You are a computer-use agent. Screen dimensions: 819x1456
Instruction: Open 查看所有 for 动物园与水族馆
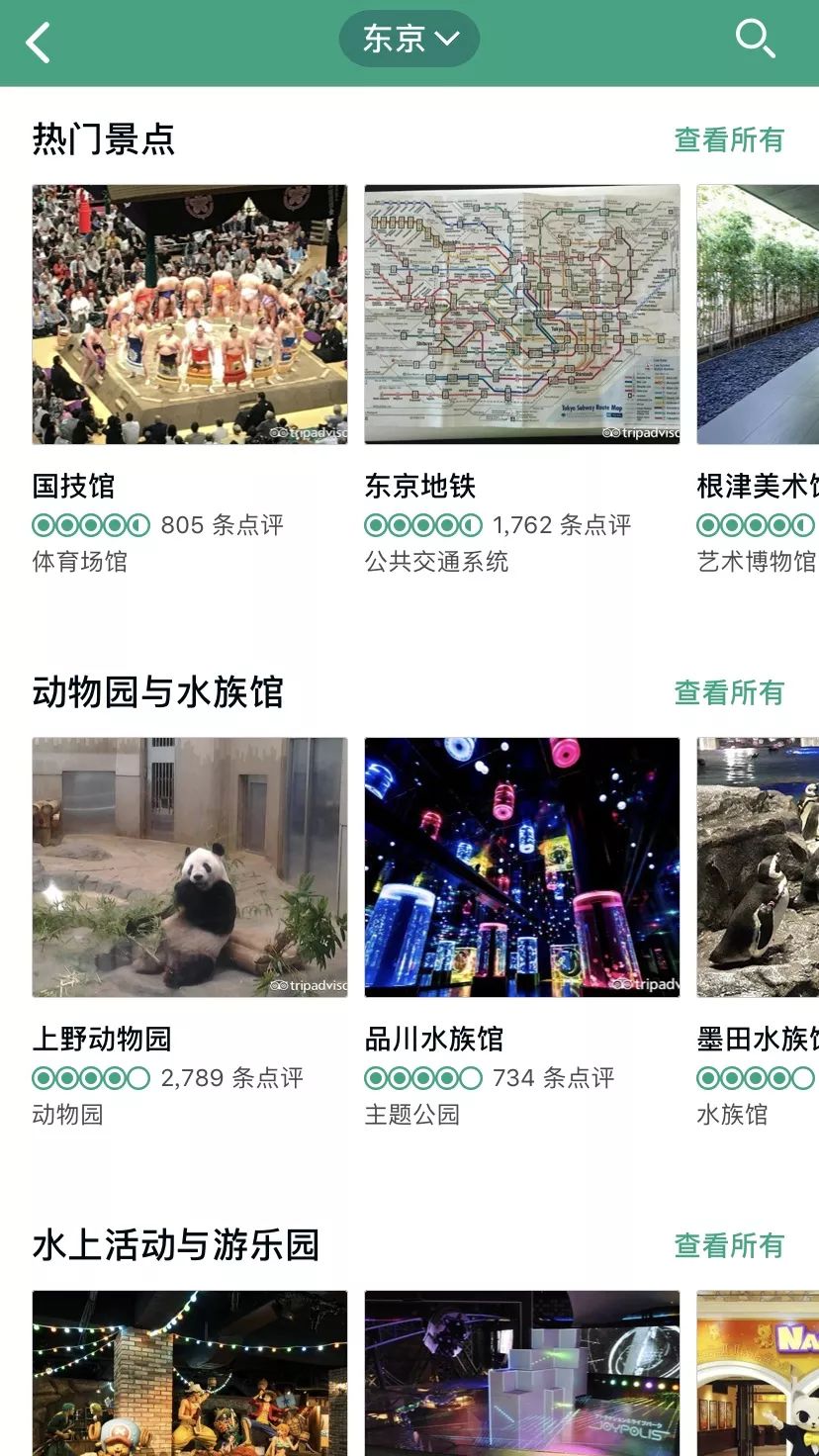click(727, 692)
